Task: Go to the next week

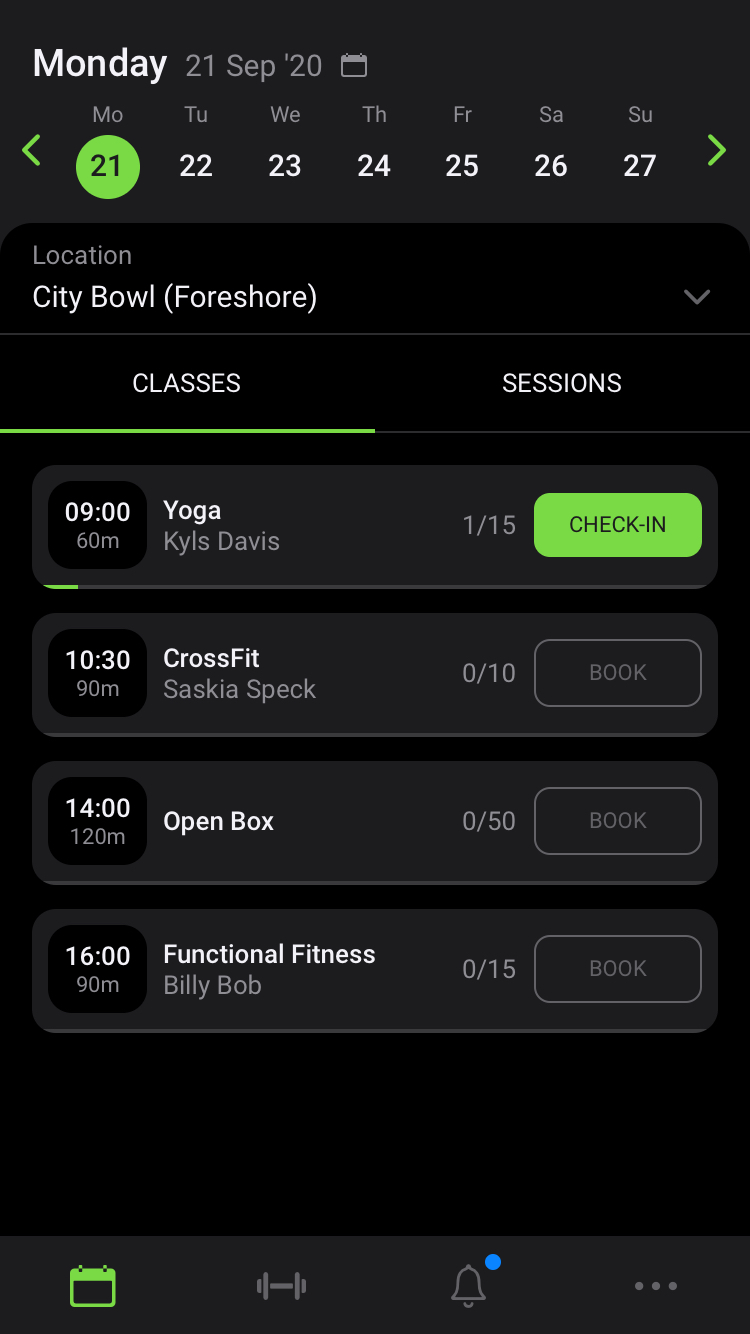Action: coord(716,151)
